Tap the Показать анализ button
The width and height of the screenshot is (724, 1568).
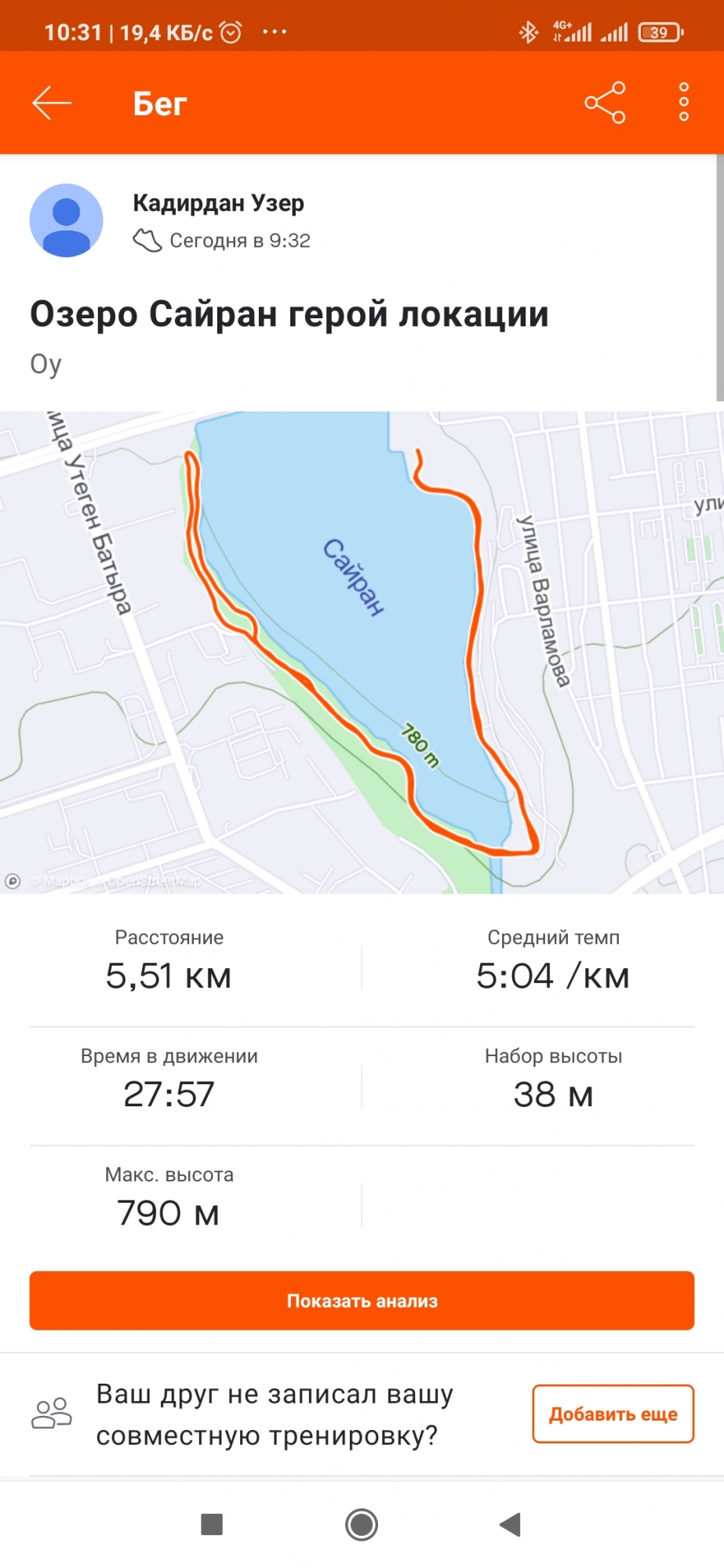(x=362, y=1301)
